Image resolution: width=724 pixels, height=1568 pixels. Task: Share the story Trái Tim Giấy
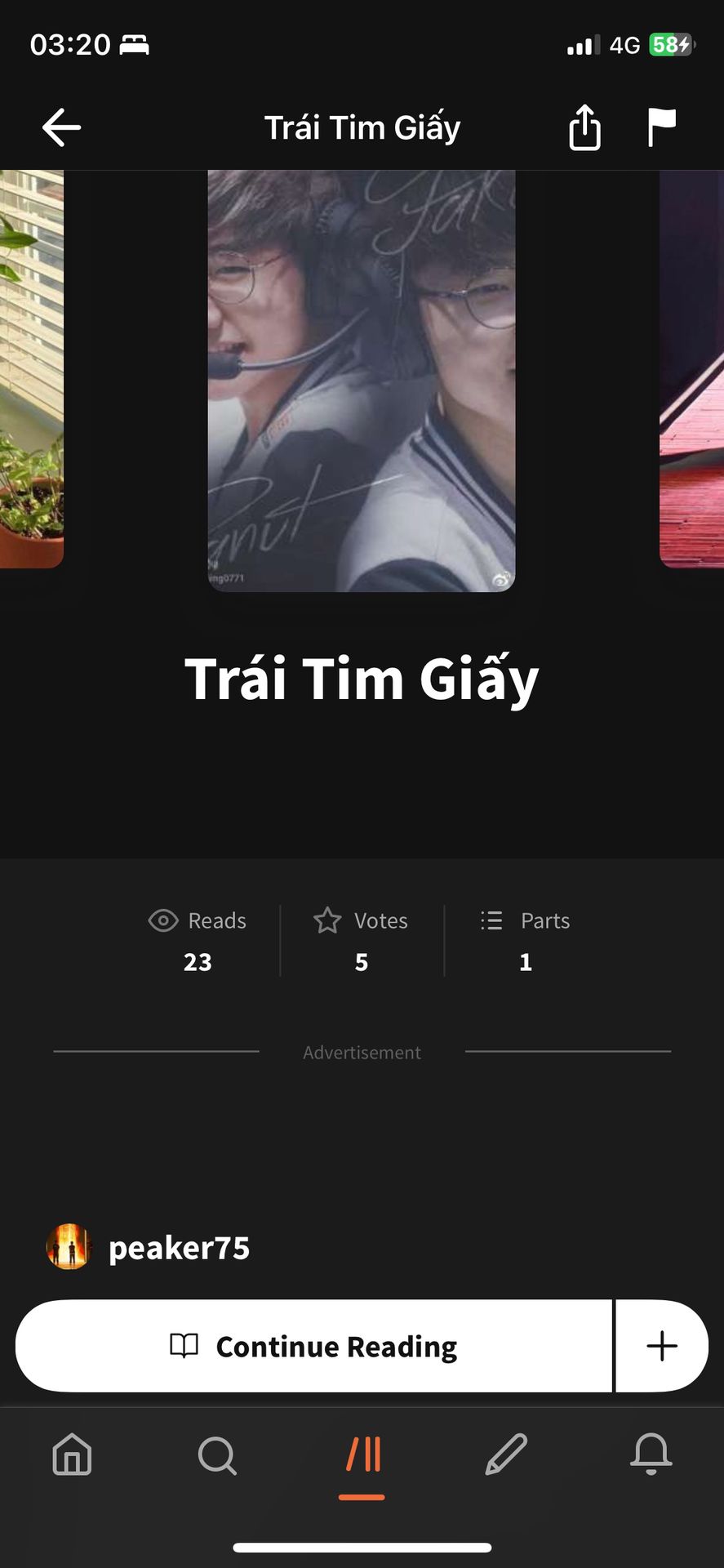click(584, 127)
